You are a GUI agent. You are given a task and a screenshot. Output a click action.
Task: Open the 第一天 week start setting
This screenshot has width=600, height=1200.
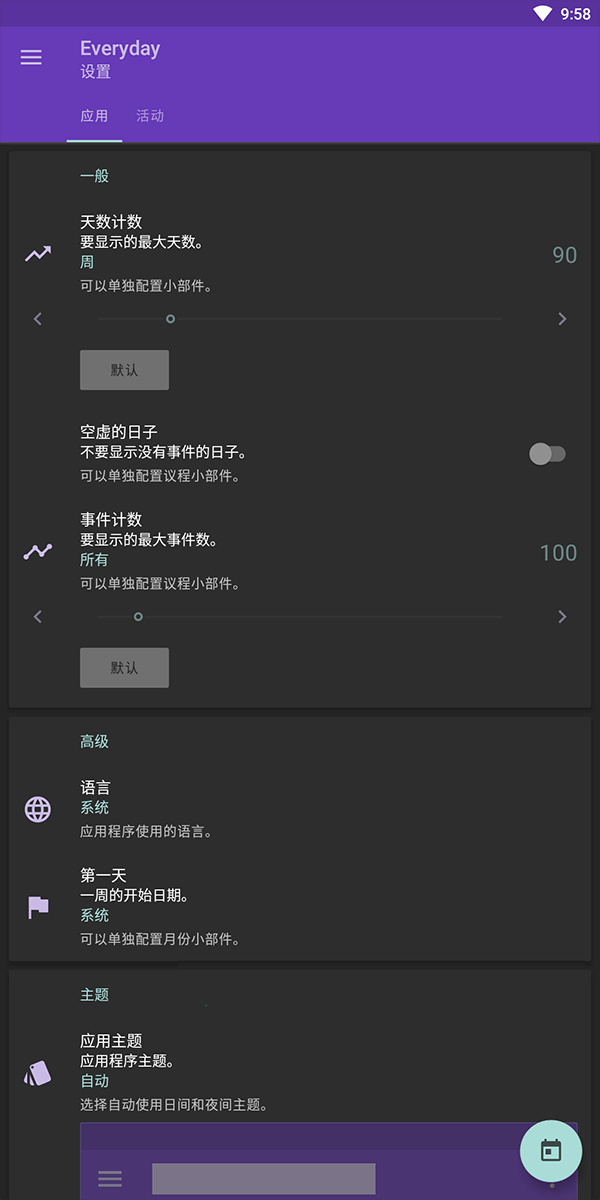tap(300, 907)
